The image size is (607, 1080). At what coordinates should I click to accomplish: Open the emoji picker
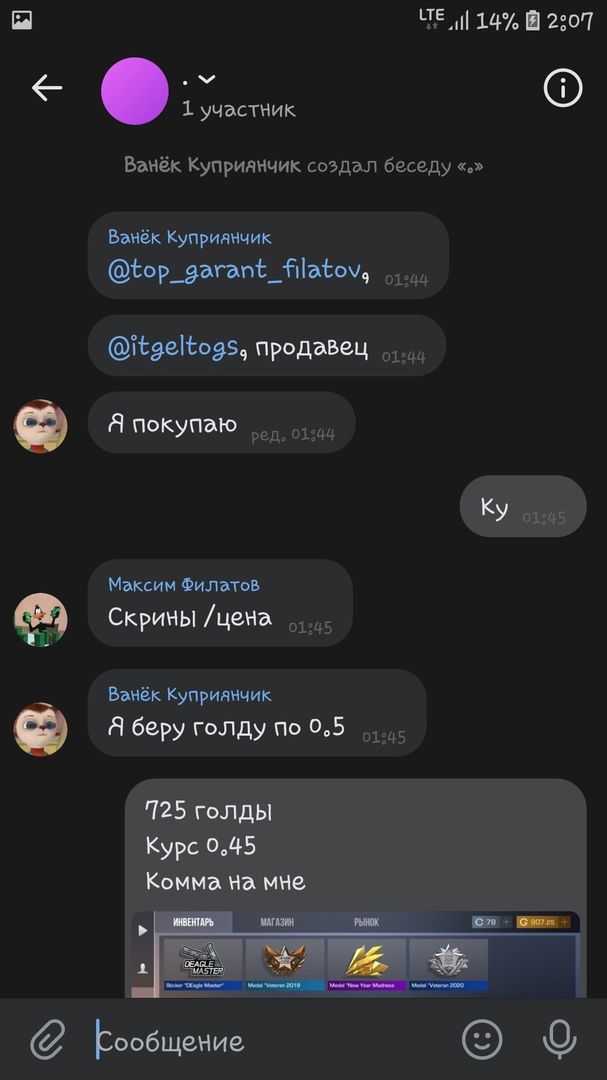tap(482, 1040)
